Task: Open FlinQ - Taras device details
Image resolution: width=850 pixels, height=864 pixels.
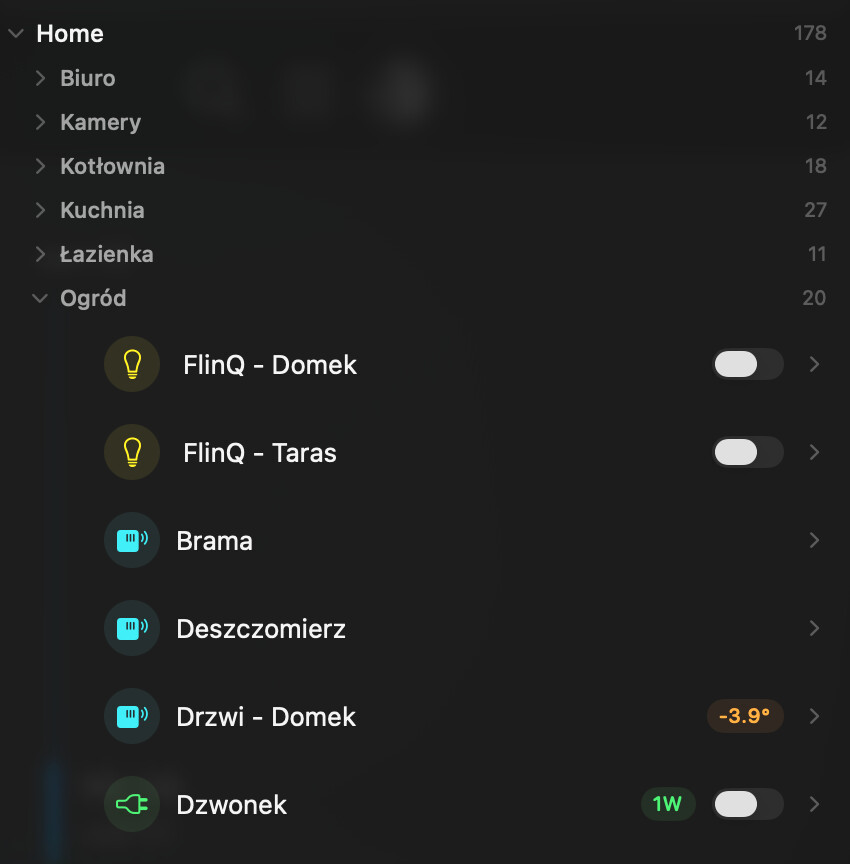Action: (814, 452)
